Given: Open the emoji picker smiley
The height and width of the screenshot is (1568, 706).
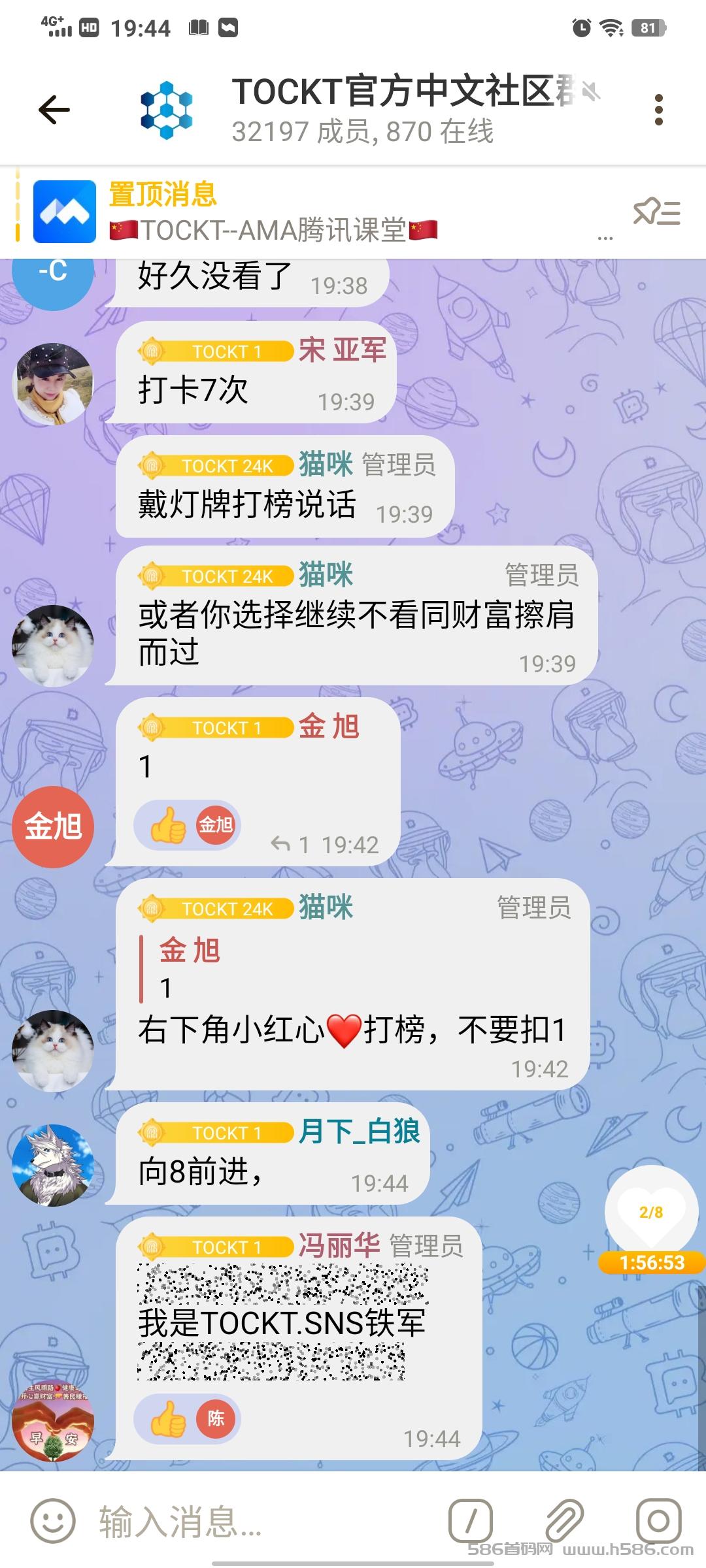Looking at the screenshot, I should pyautogui.click(x=53, y=1521).
